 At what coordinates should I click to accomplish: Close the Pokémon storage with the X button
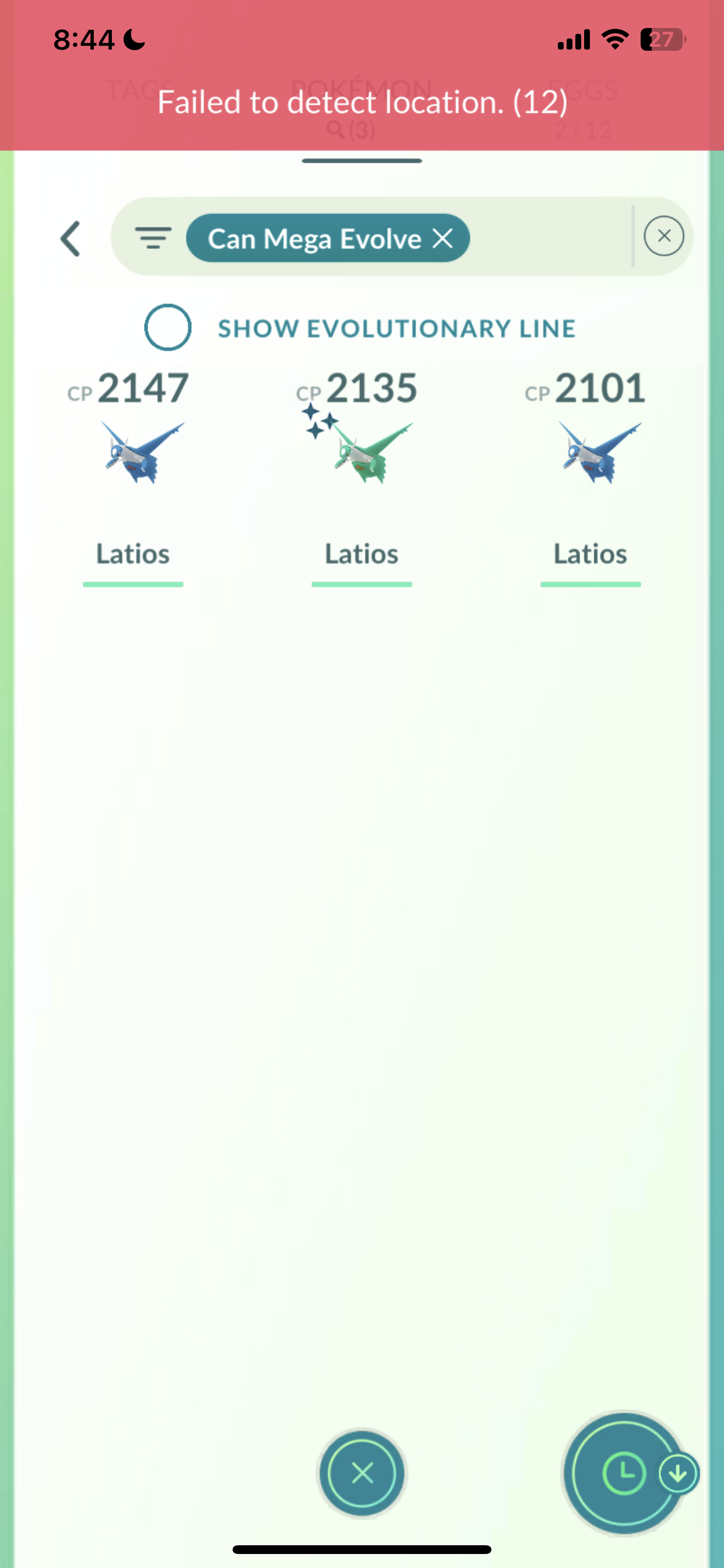click(x=362, y=1473)
